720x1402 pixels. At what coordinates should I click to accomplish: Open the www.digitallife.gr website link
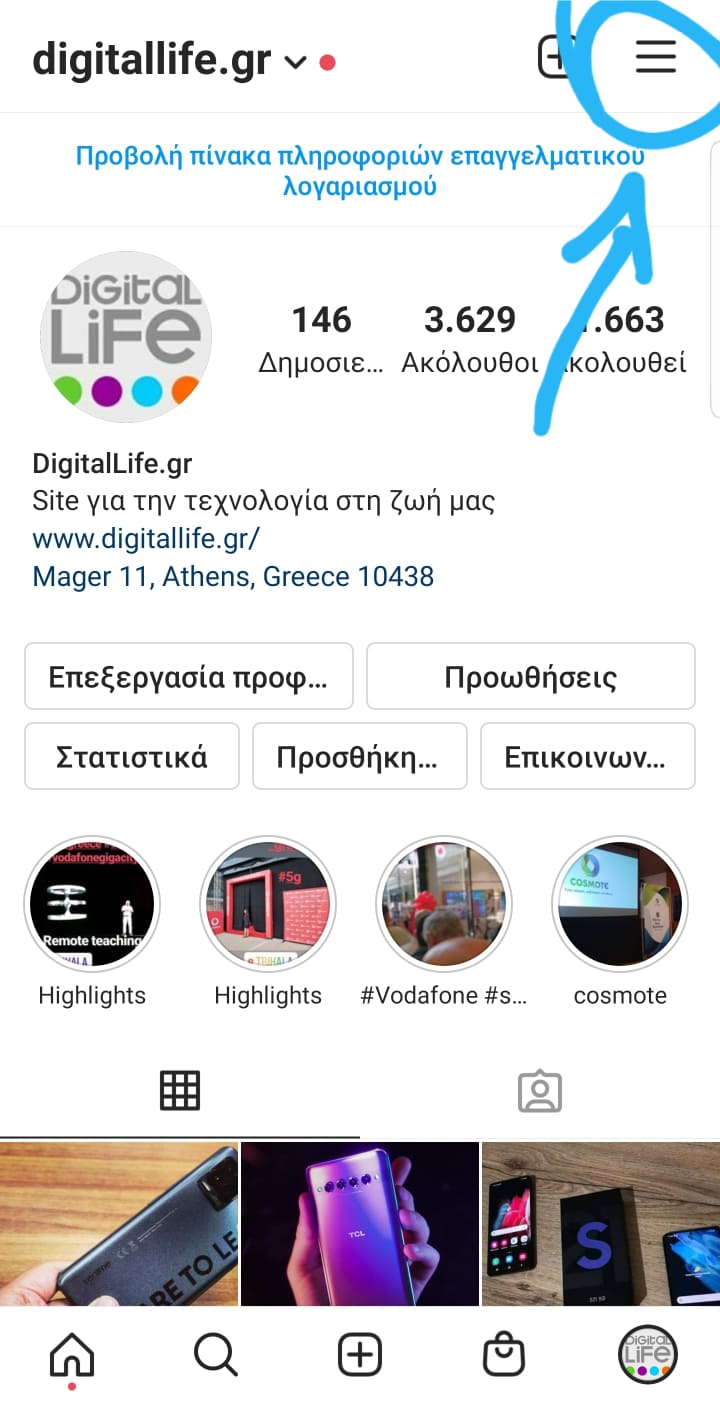[x=146, y=539]
